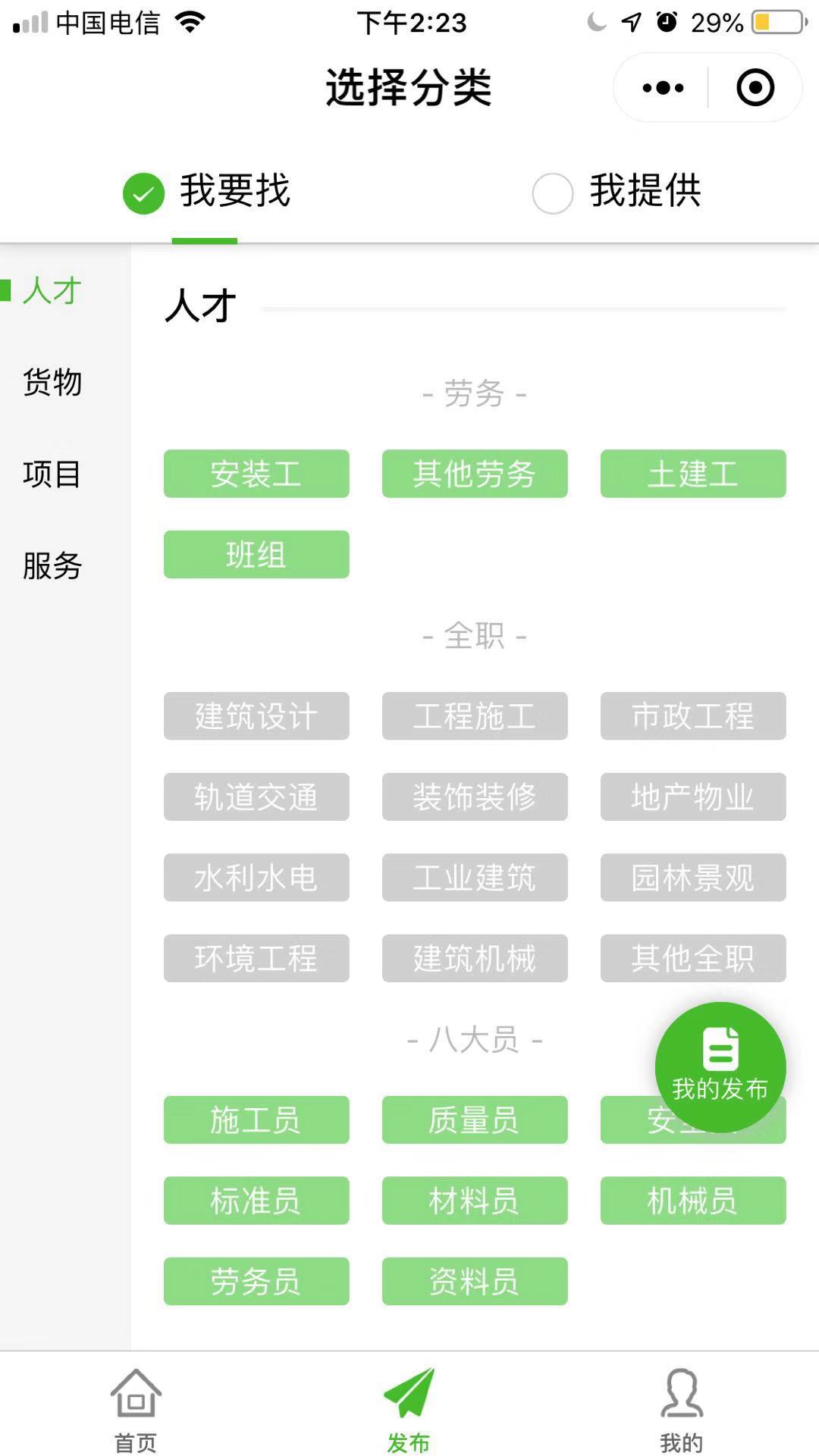Go to the 首页 tab
Image resolution: width=819 pixels, height=1456 pixels.
tap(136, 1410)
